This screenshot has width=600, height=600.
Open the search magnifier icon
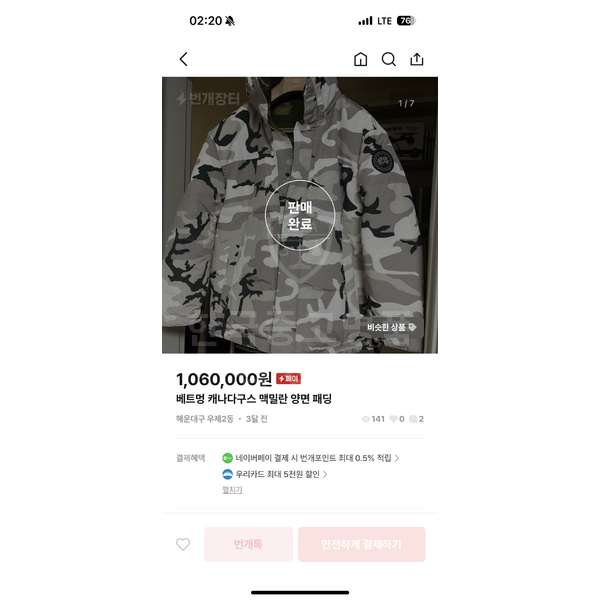389,60
